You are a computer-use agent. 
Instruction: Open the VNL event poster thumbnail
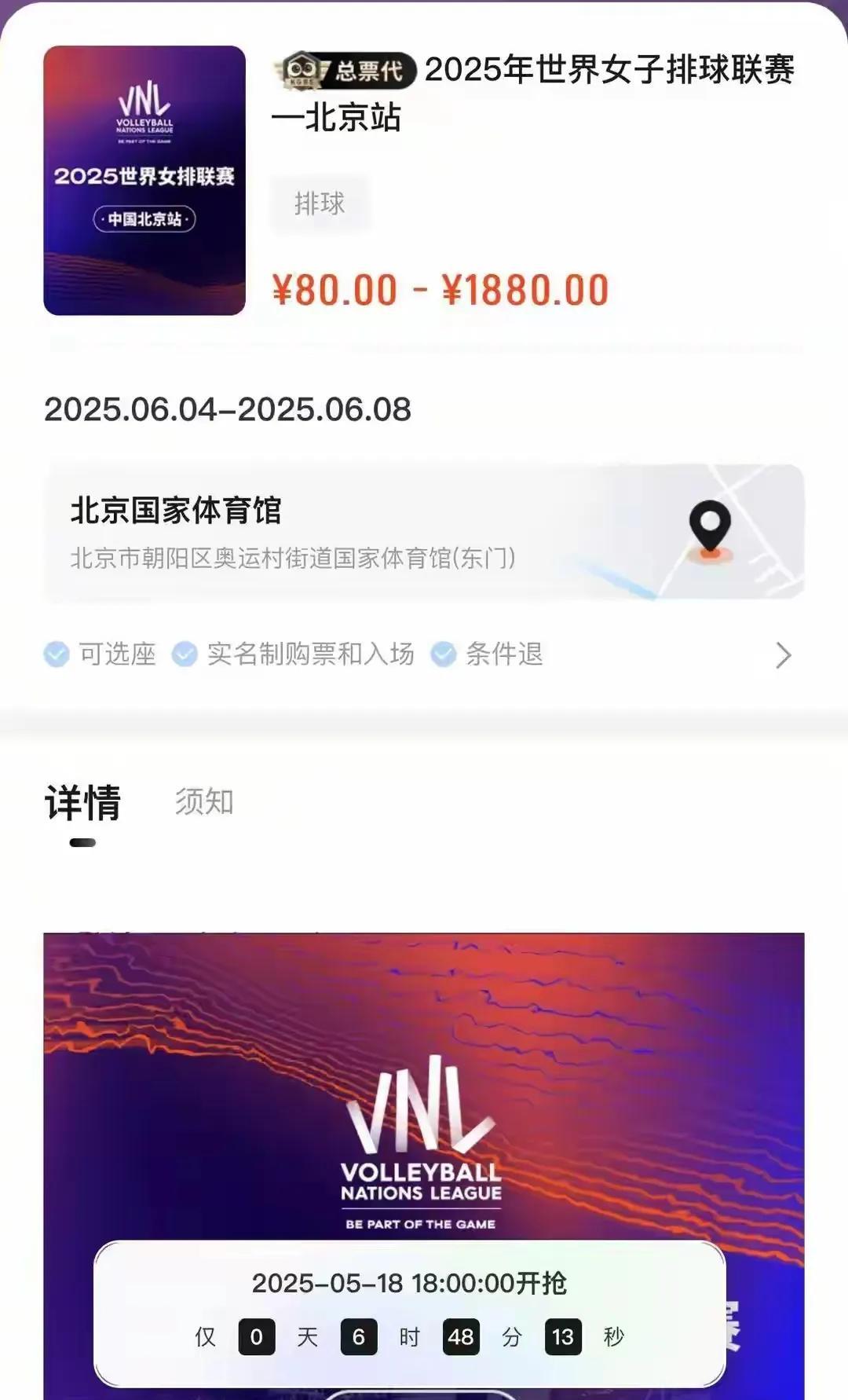click(x=144, y=181)
